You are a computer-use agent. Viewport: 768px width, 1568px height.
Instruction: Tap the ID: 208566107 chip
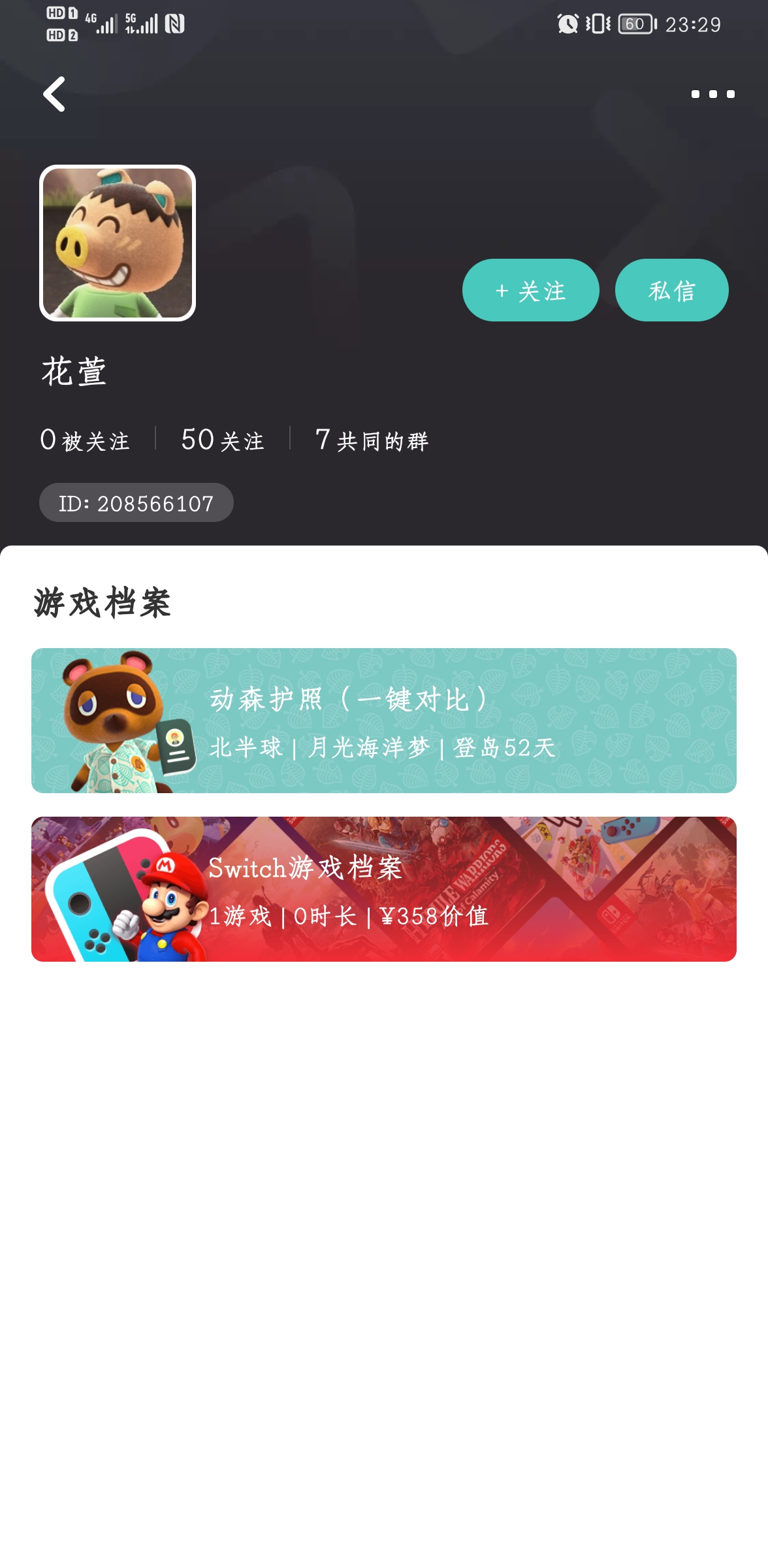click(136, 503)
